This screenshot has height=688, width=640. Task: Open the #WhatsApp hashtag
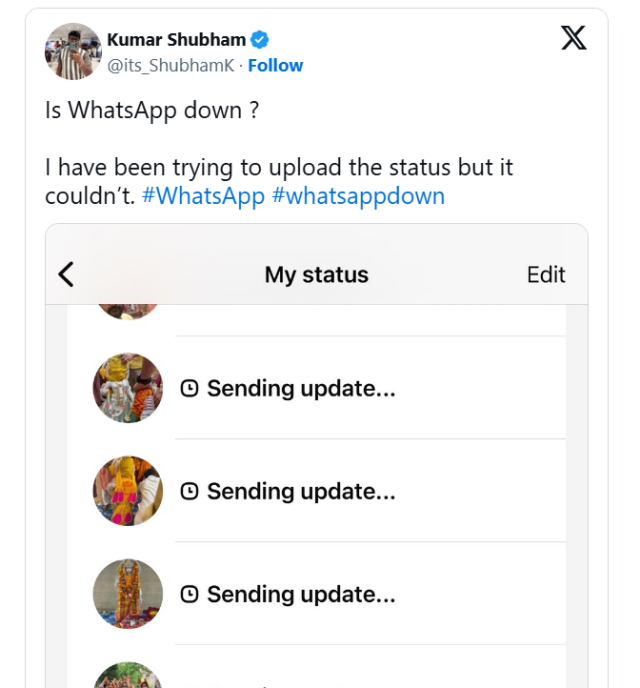click(203, 195)
